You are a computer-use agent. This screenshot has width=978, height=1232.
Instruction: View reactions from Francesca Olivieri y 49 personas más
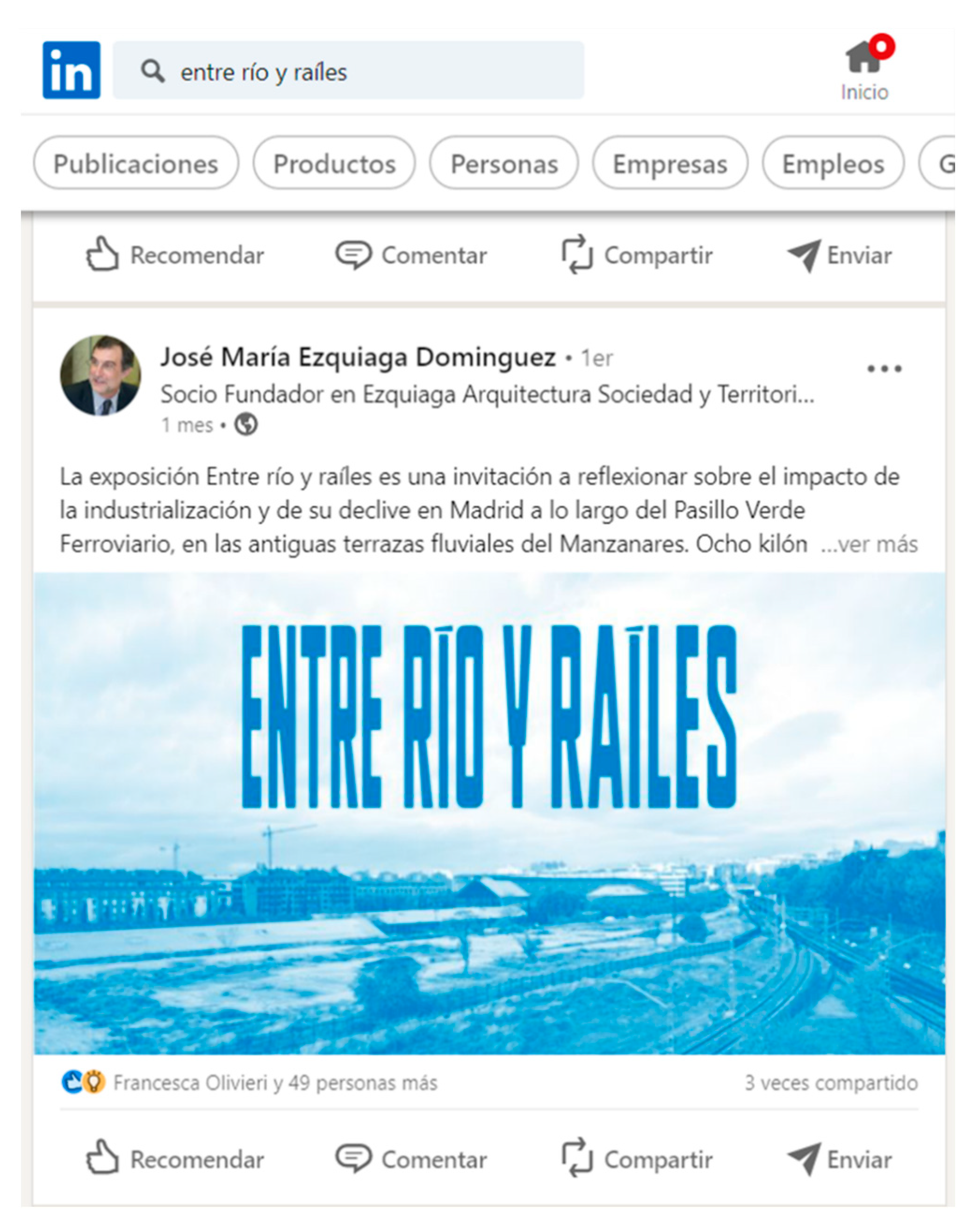pyautogui.click(x=274, y=1082)
